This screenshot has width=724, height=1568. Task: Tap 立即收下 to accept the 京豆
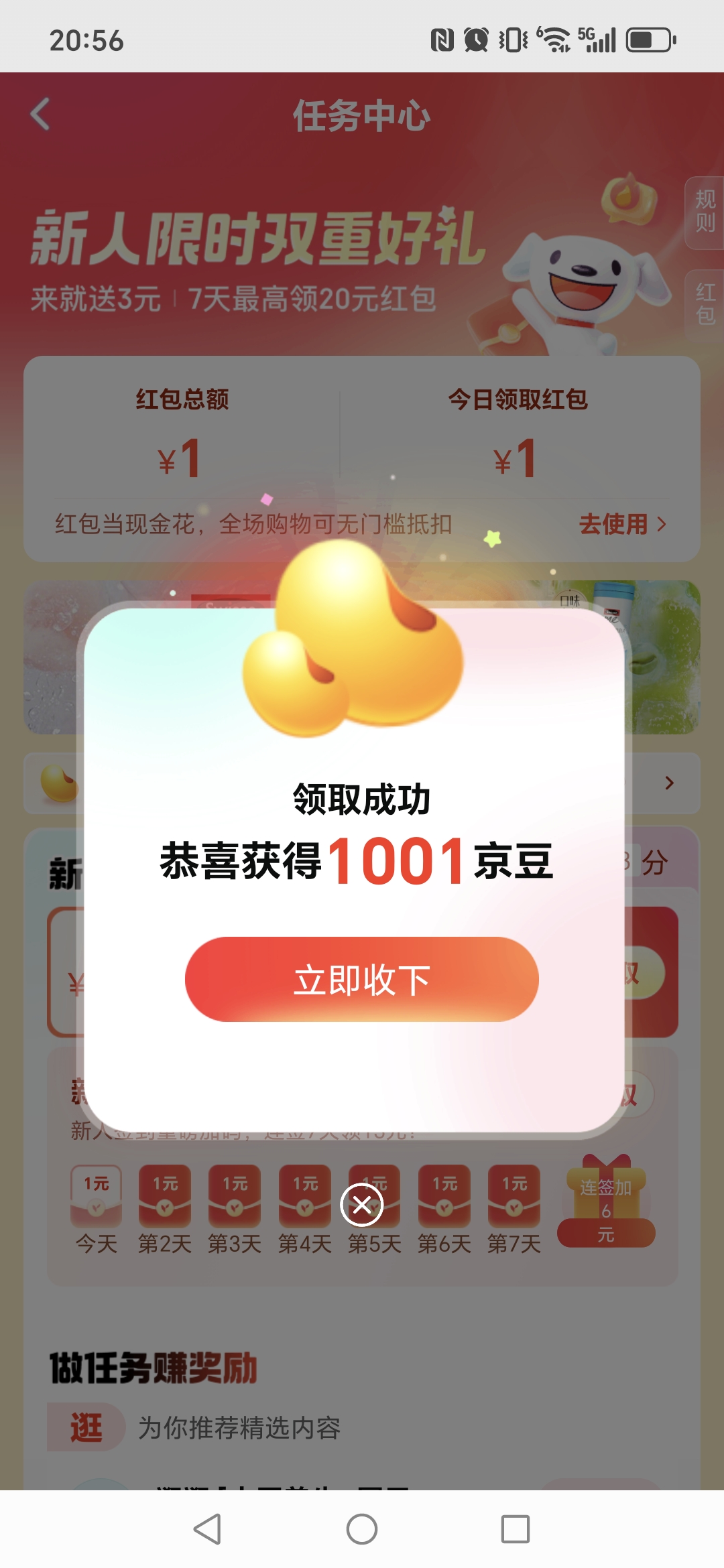pos(361,979)
